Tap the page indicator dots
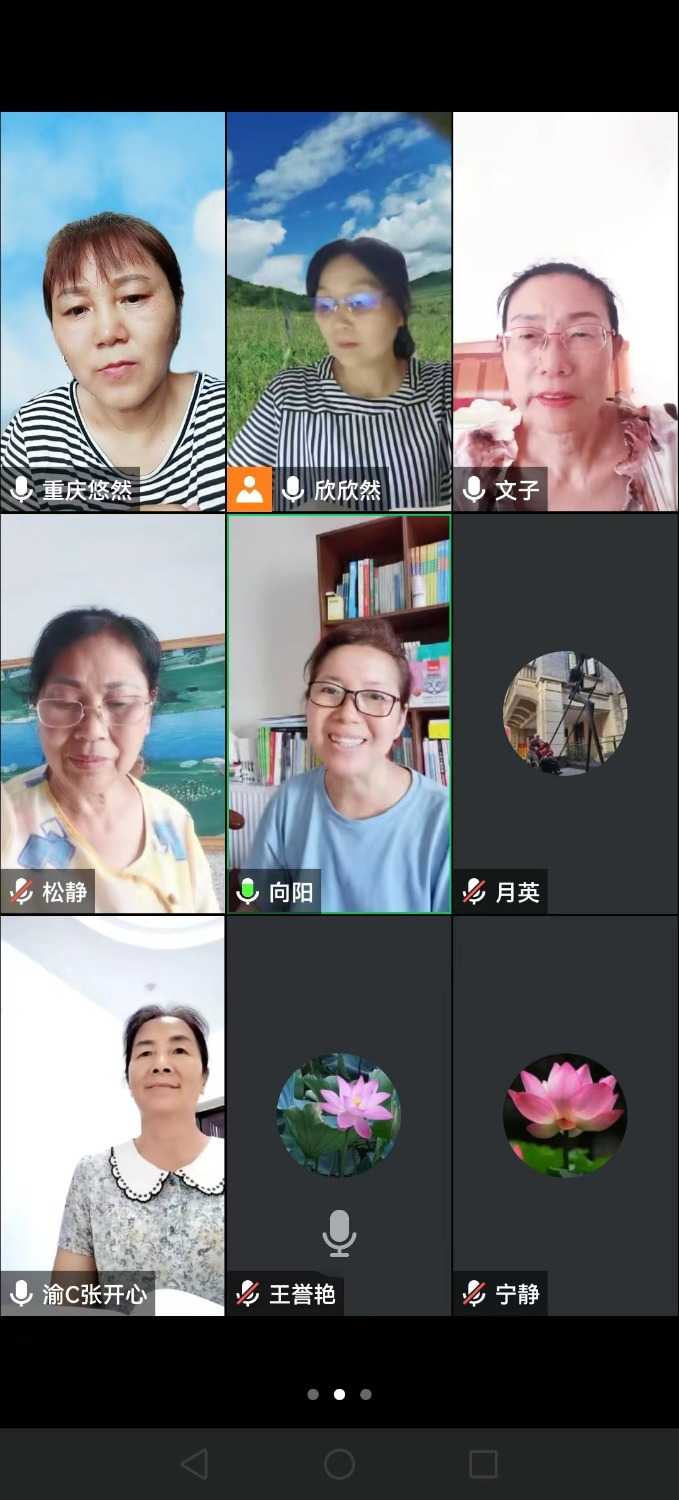Viewport: 679px width, 1500px height. pyautogui.click(x=339, y=1394)
